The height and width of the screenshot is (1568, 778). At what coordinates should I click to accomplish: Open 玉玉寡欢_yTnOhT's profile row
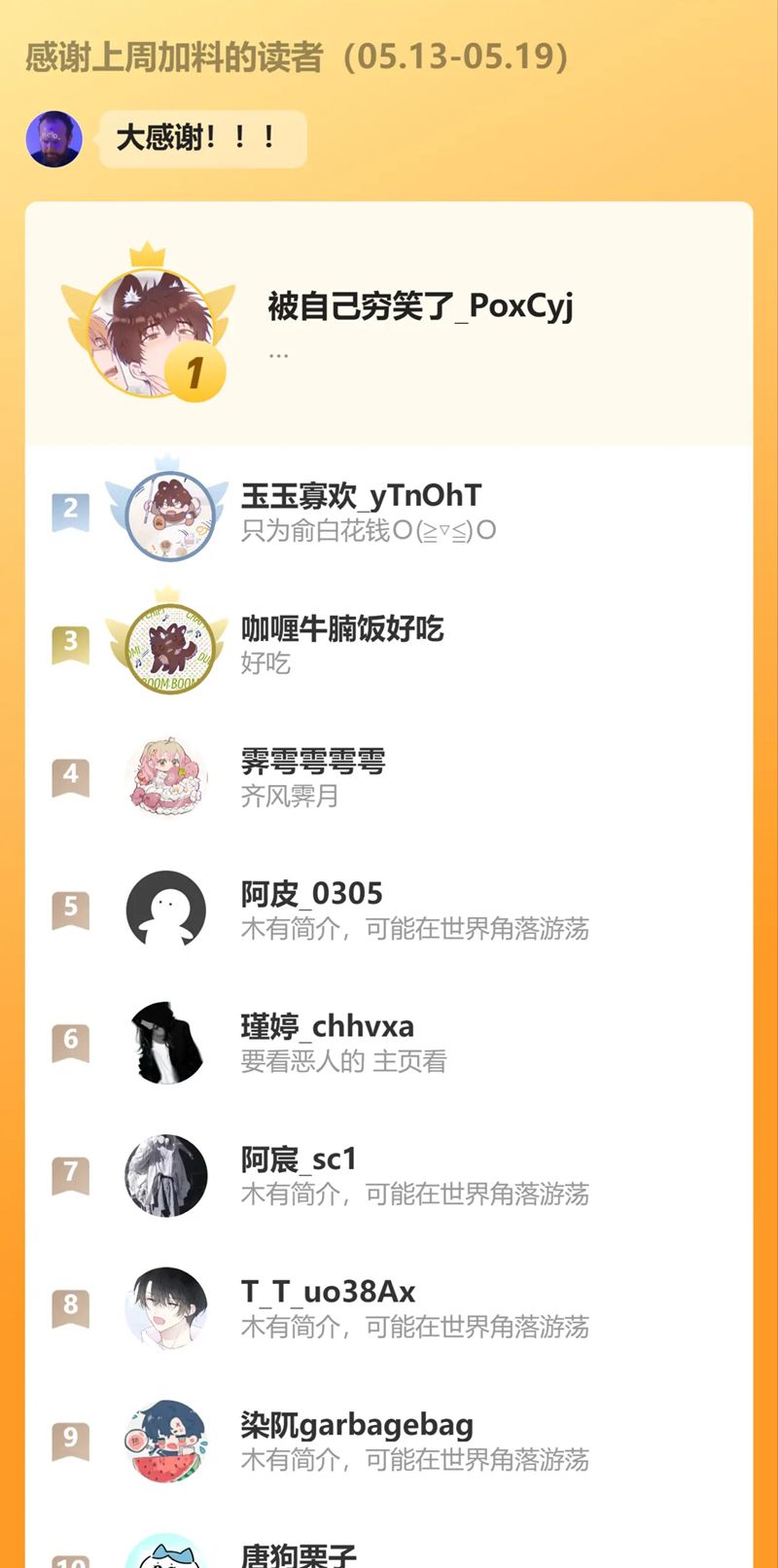[x=362, y=496]
